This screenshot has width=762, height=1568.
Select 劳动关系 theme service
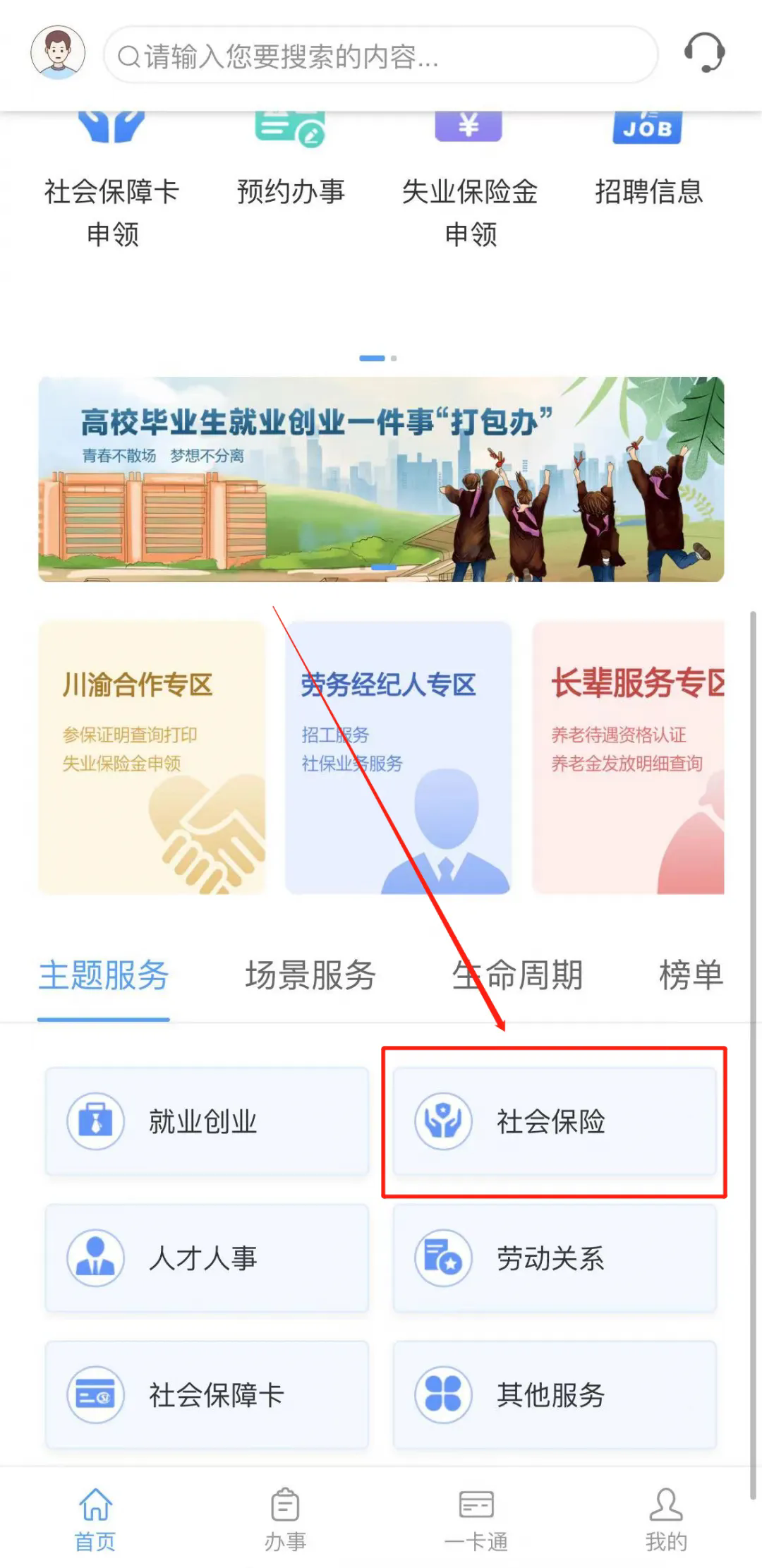(555, 1258)
